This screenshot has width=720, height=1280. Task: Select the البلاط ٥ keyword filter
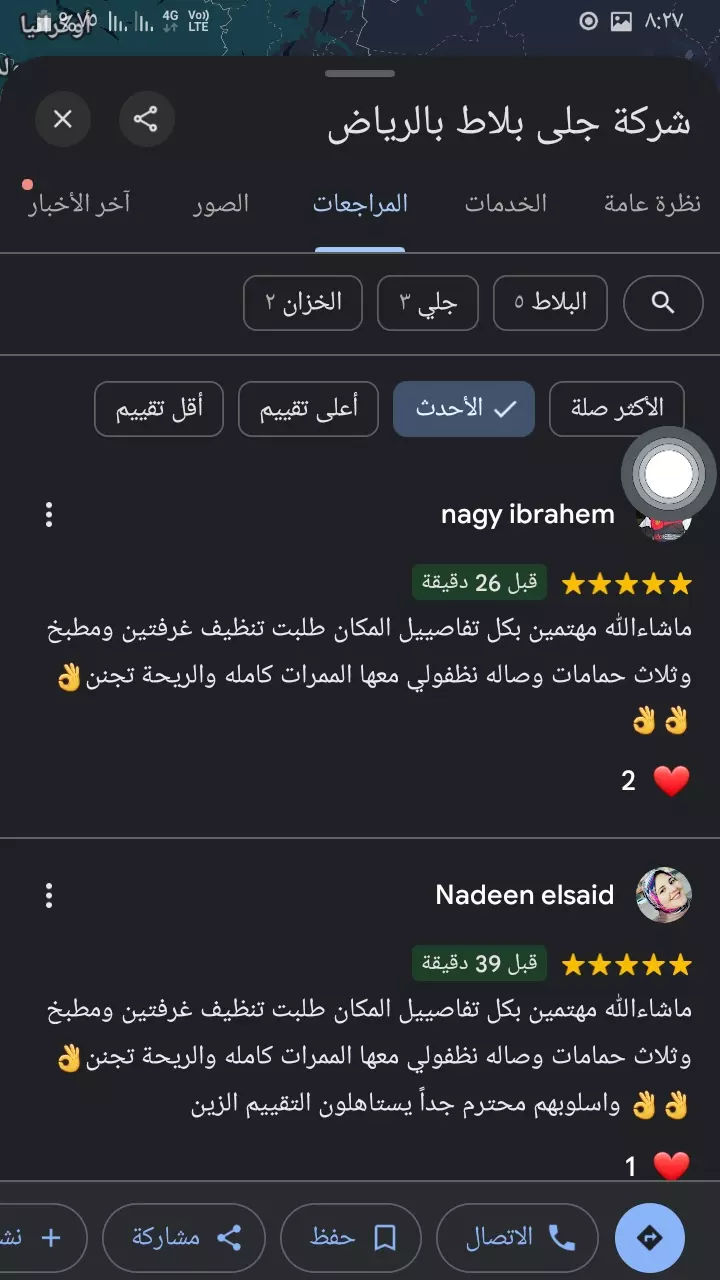pos(550,303)
